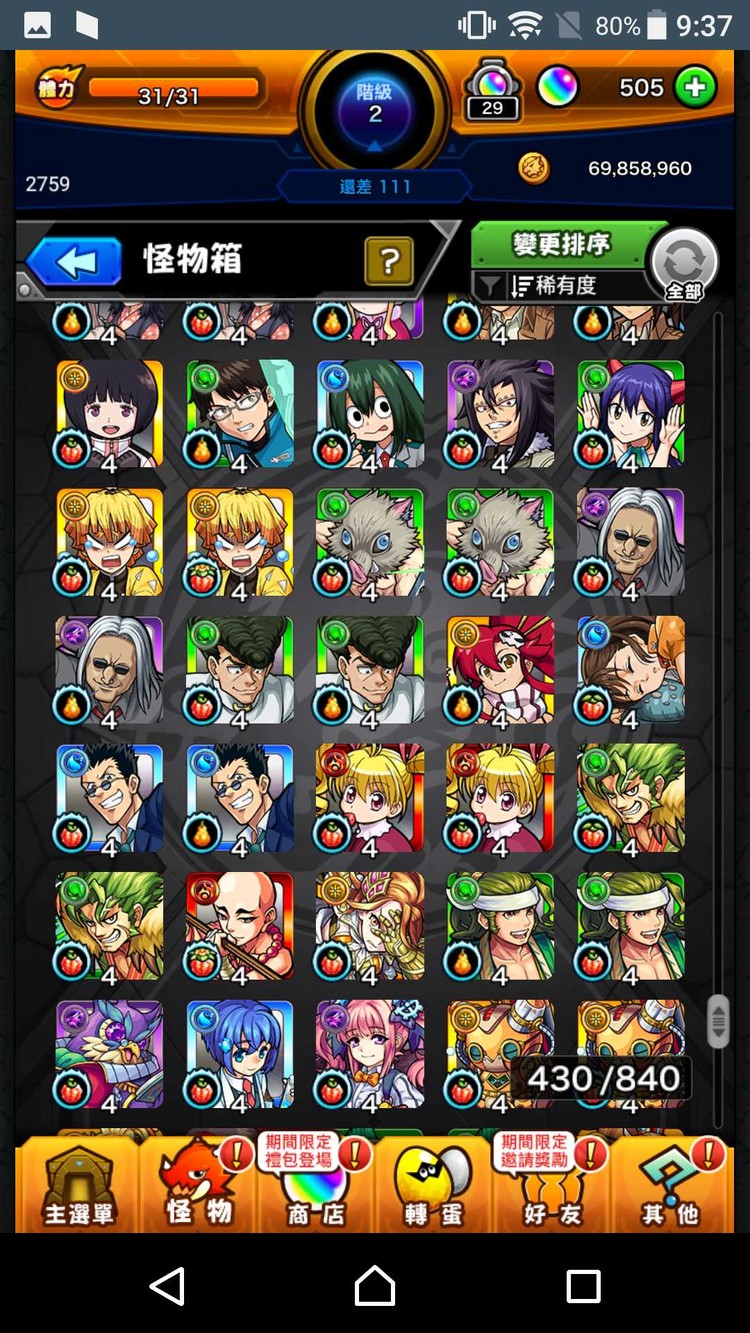Select the blue-haired boy monster

[x=240, y=1053]
